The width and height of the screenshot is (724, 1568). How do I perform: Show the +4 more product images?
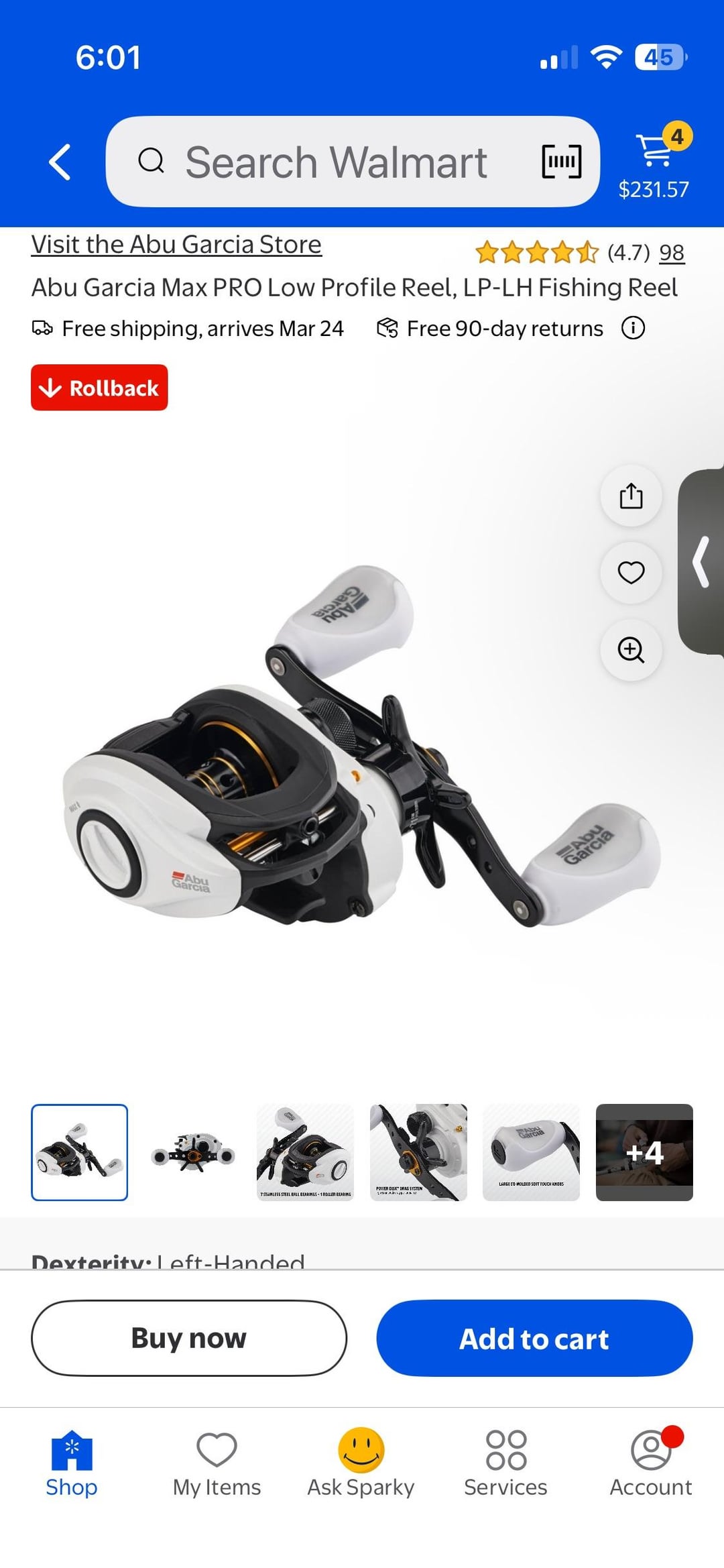644,1152
